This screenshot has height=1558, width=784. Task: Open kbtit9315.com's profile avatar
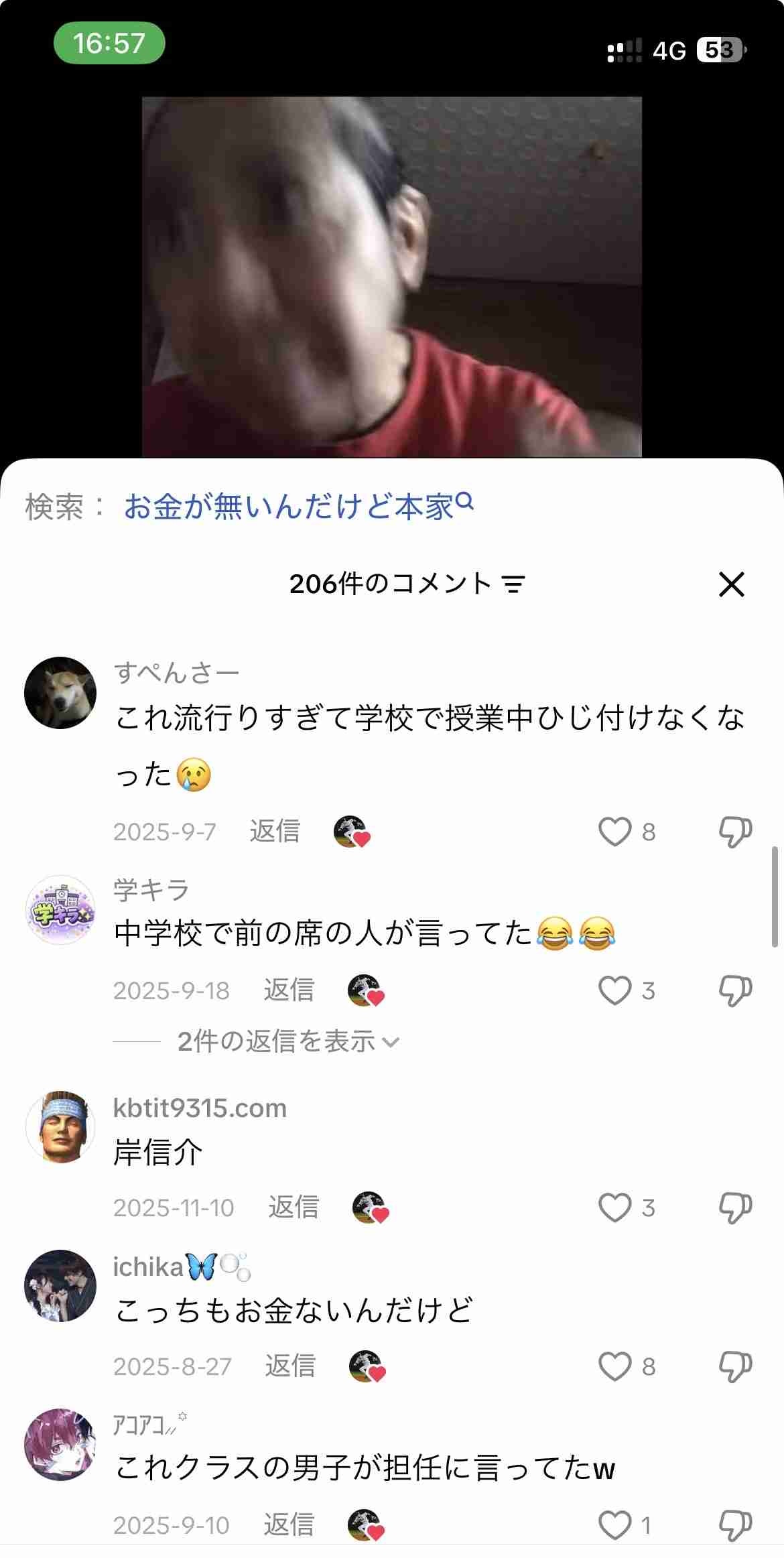coord(60,1126)
